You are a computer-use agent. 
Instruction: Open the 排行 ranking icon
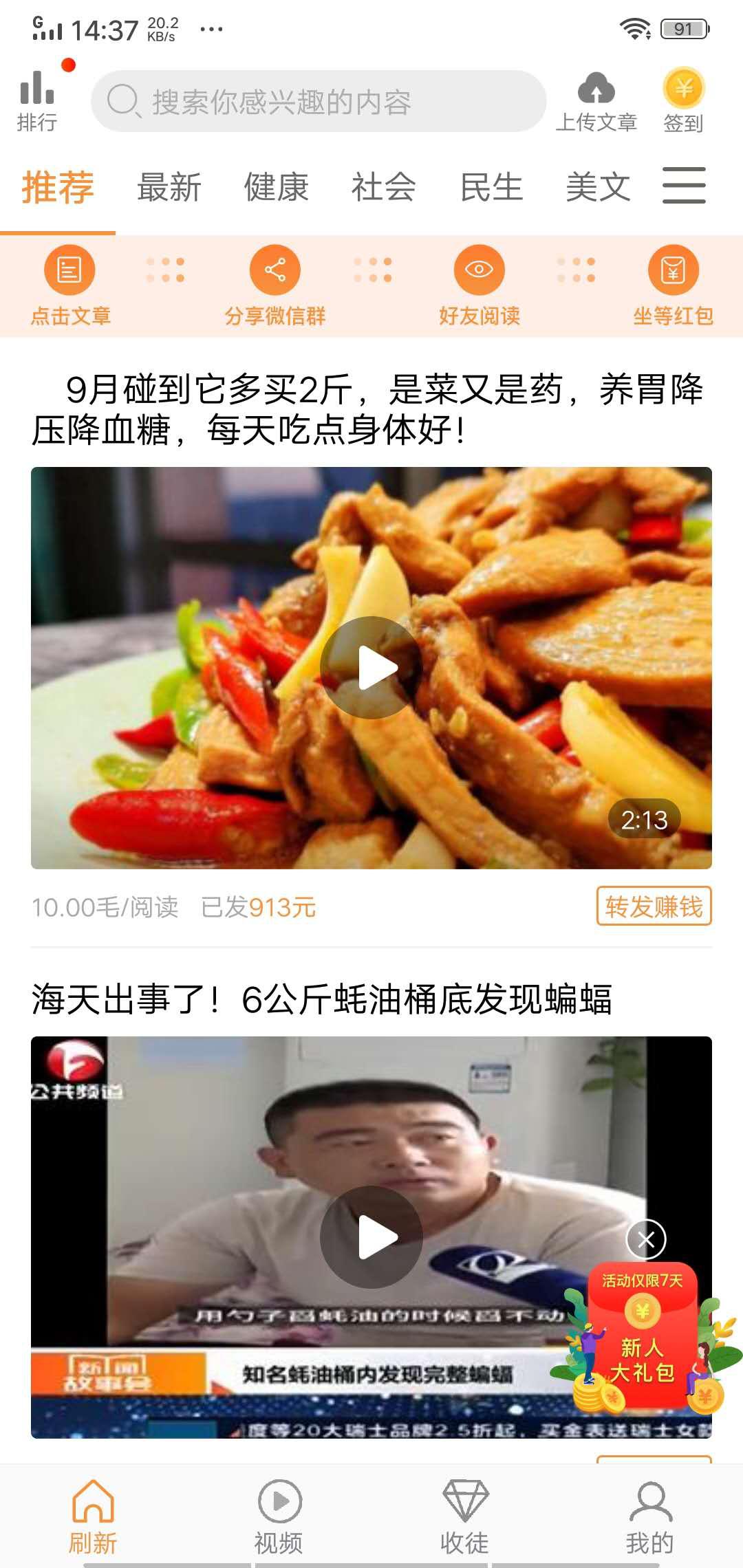coord(38,96)
